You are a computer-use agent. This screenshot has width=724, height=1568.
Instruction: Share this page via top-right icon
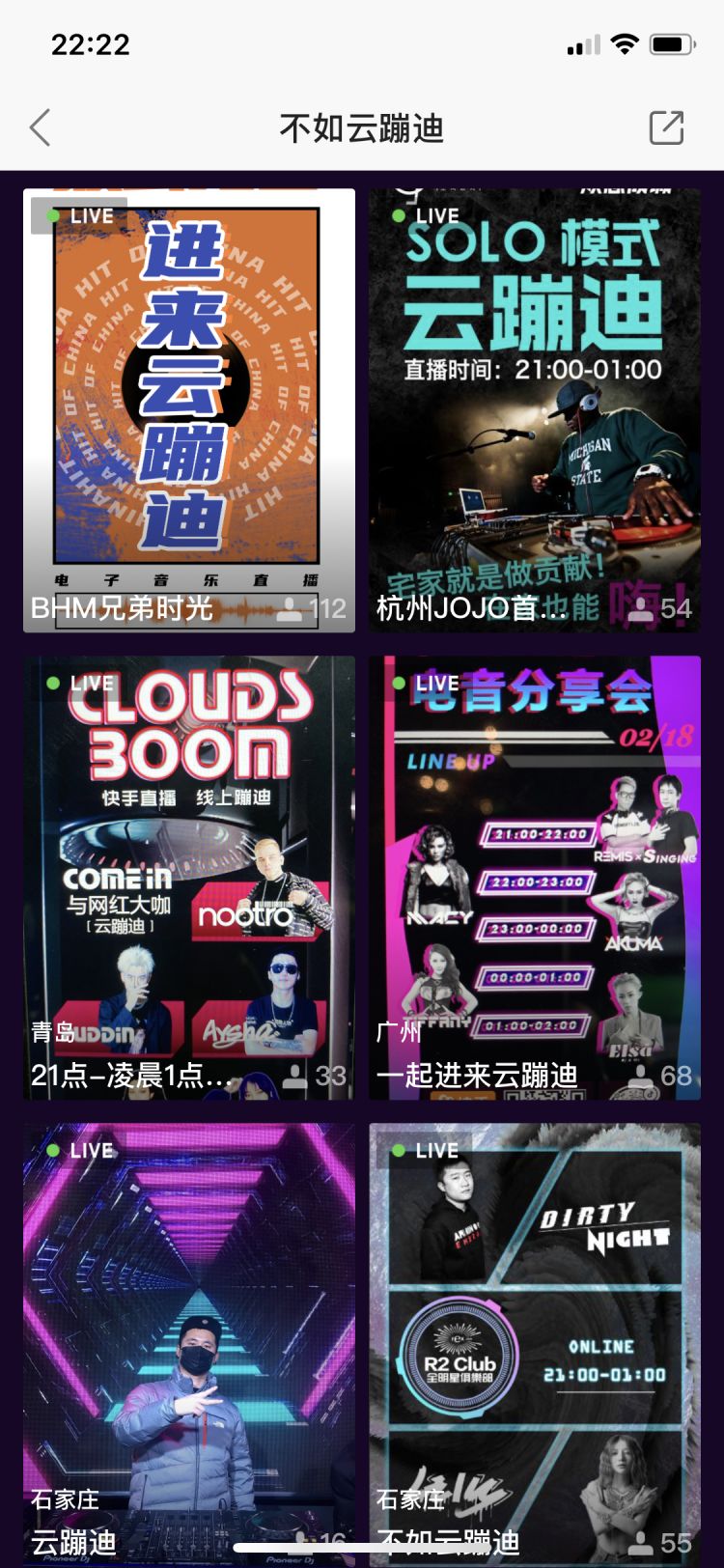(666, 127)
